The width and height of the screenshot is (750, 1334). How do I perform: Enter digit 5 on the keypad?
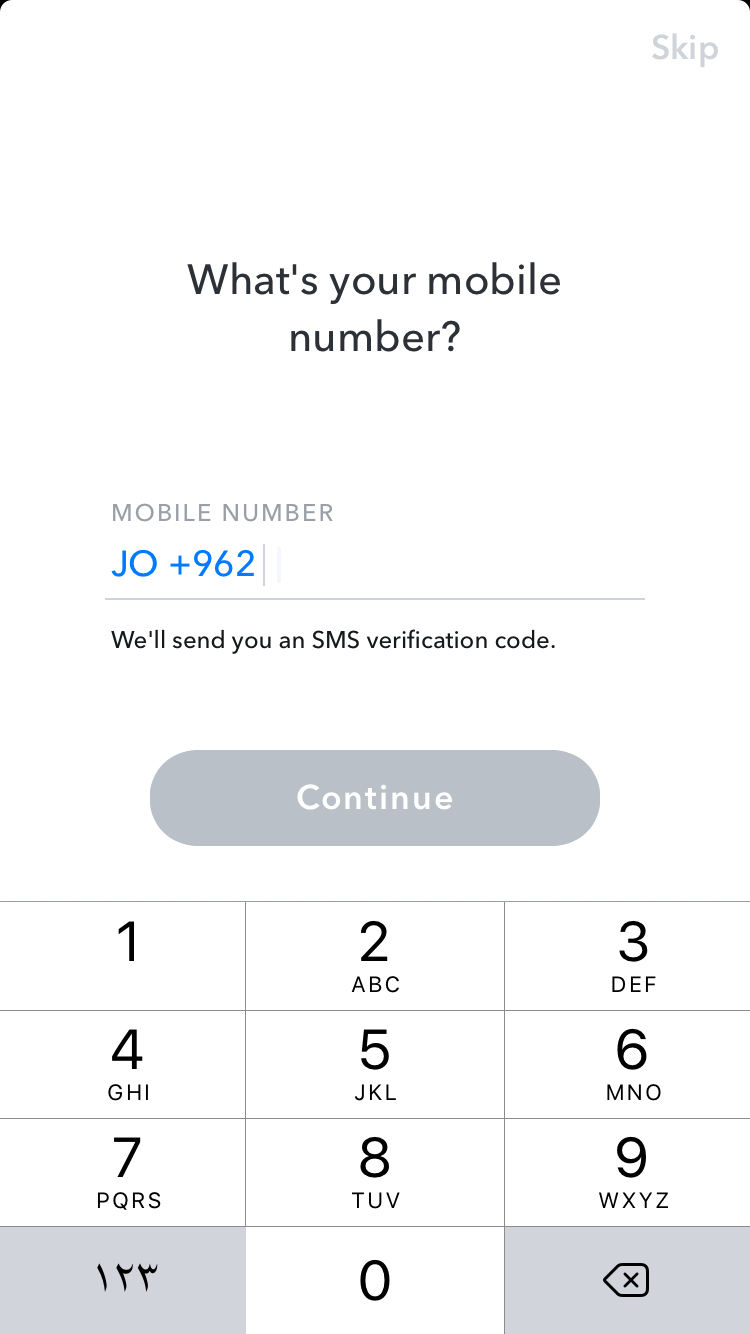375,1063
